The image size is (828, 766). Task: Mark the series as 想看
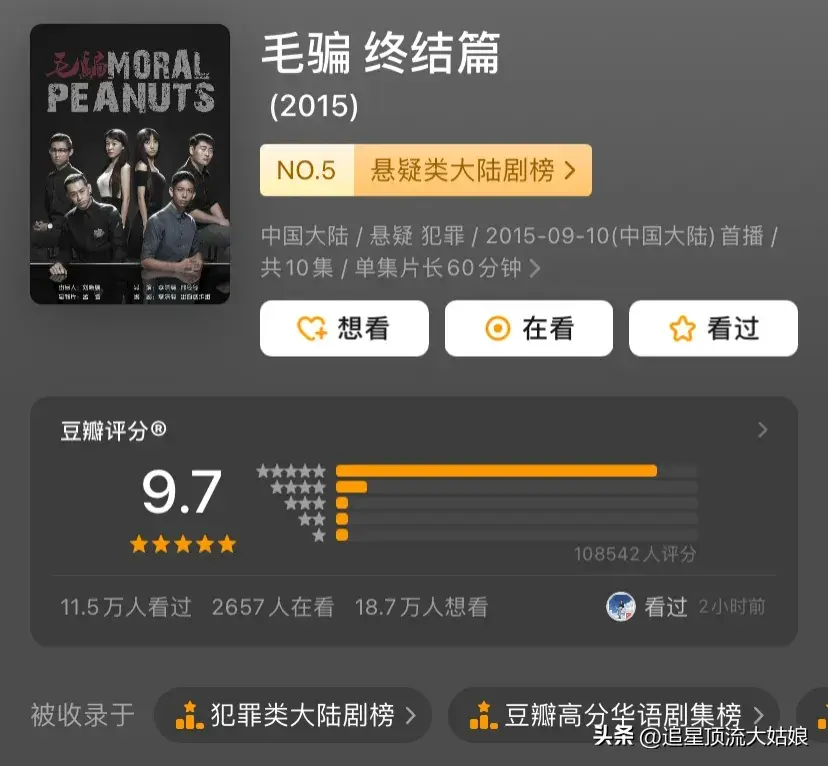coord(344,328)
